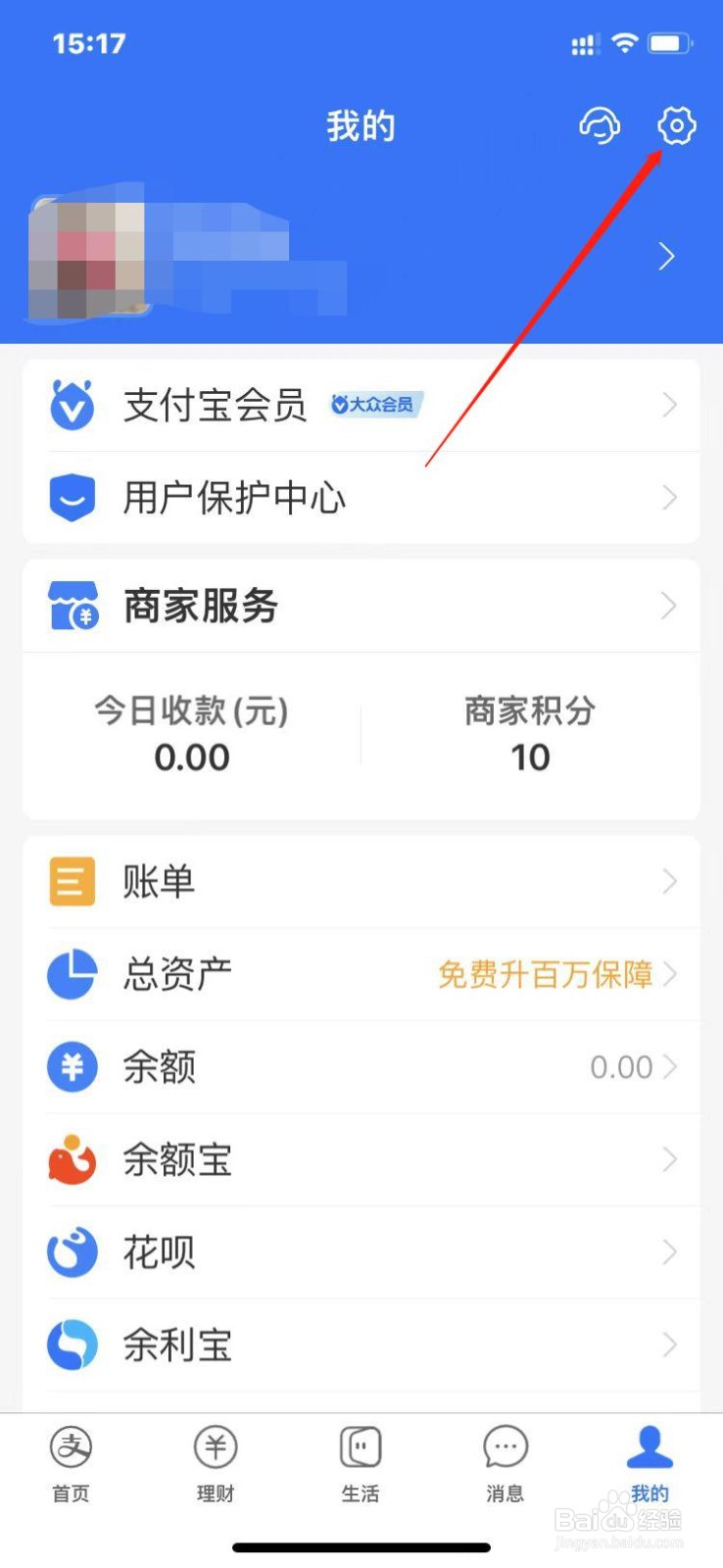The image size is (723, 1568).
Task: Open the 账单 bills row
Action: tap(361, 882)
